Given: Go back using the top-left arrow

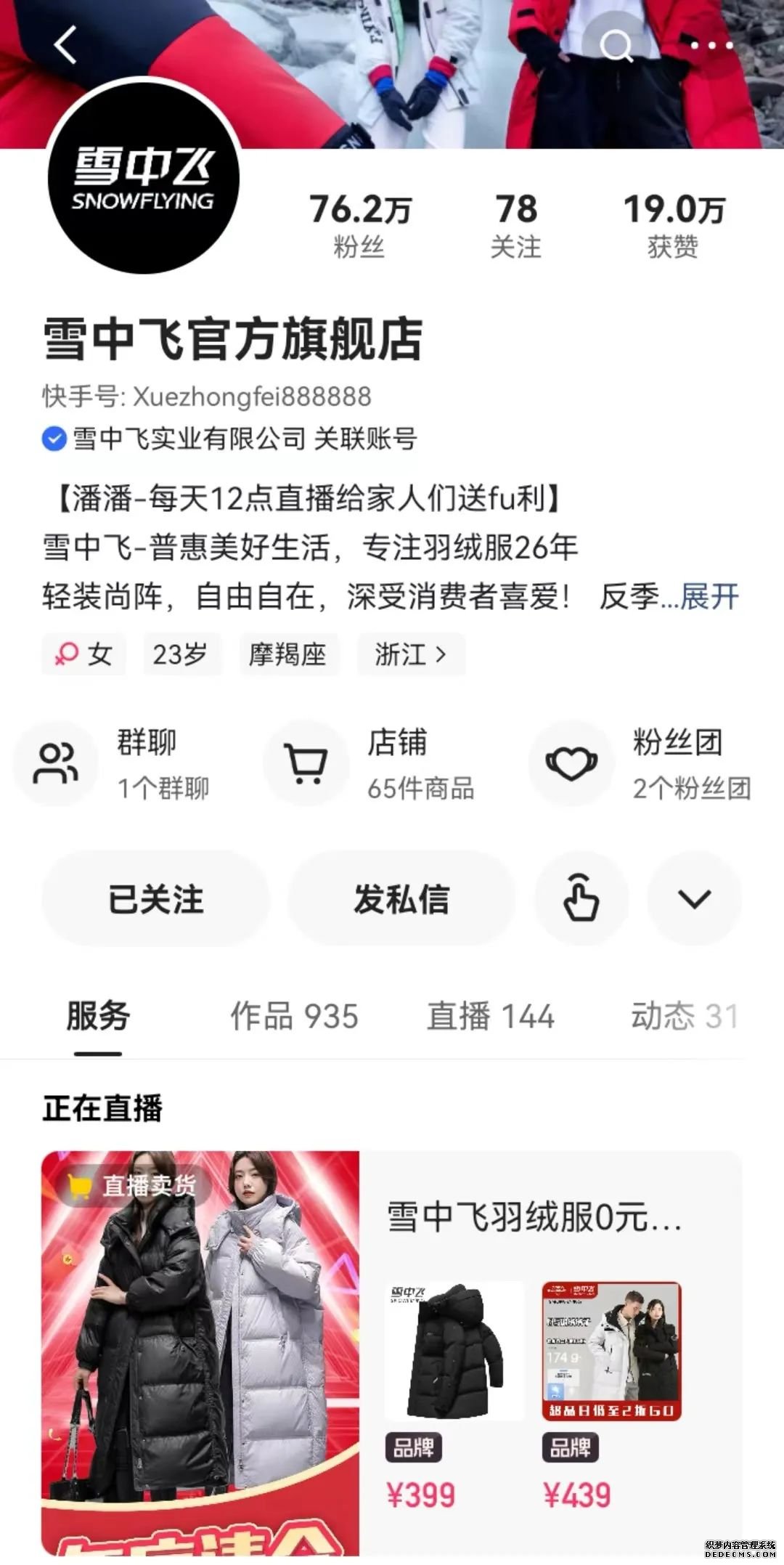Looking at the screenshot, I should point(65,45).
